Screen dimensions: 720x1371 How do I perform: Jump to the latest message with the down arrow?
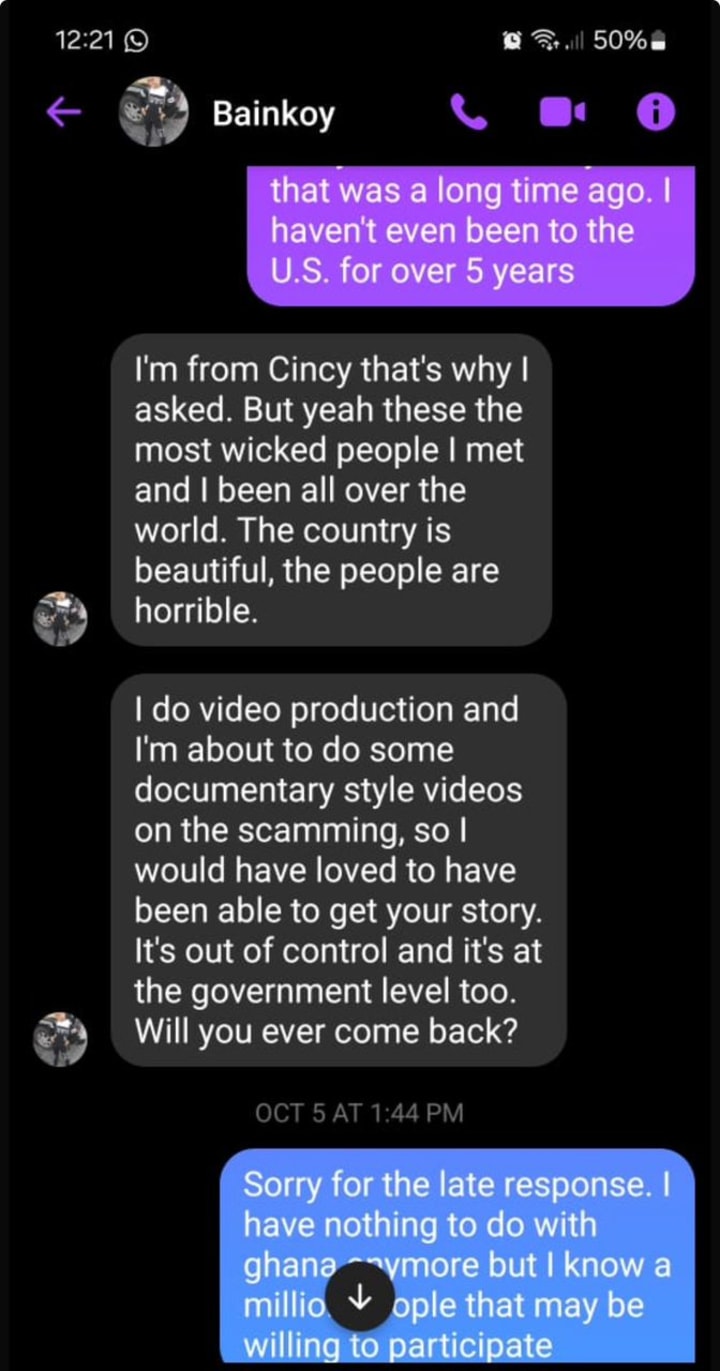tap(359, 1297)
